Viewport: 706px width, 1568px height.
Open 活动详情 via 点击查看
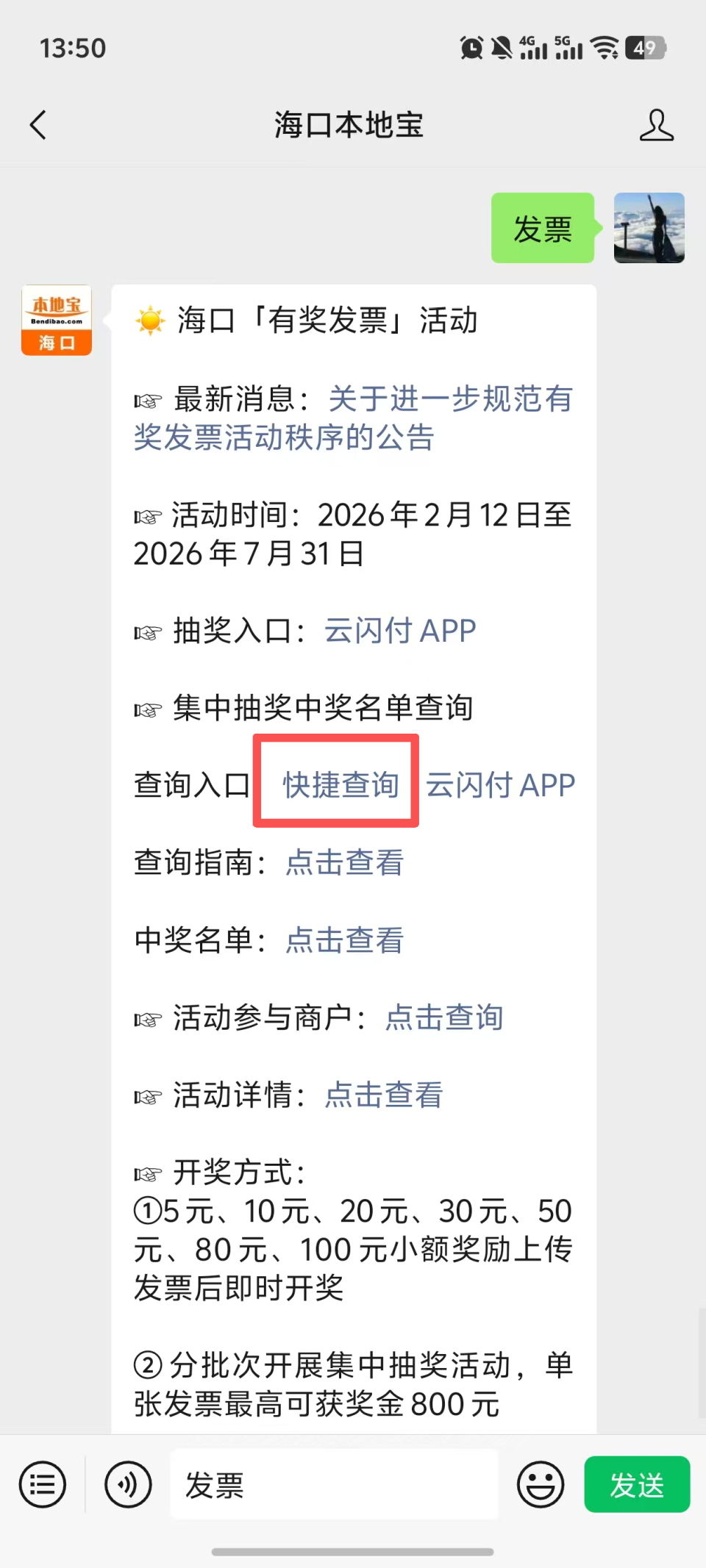coord(382,1095)
